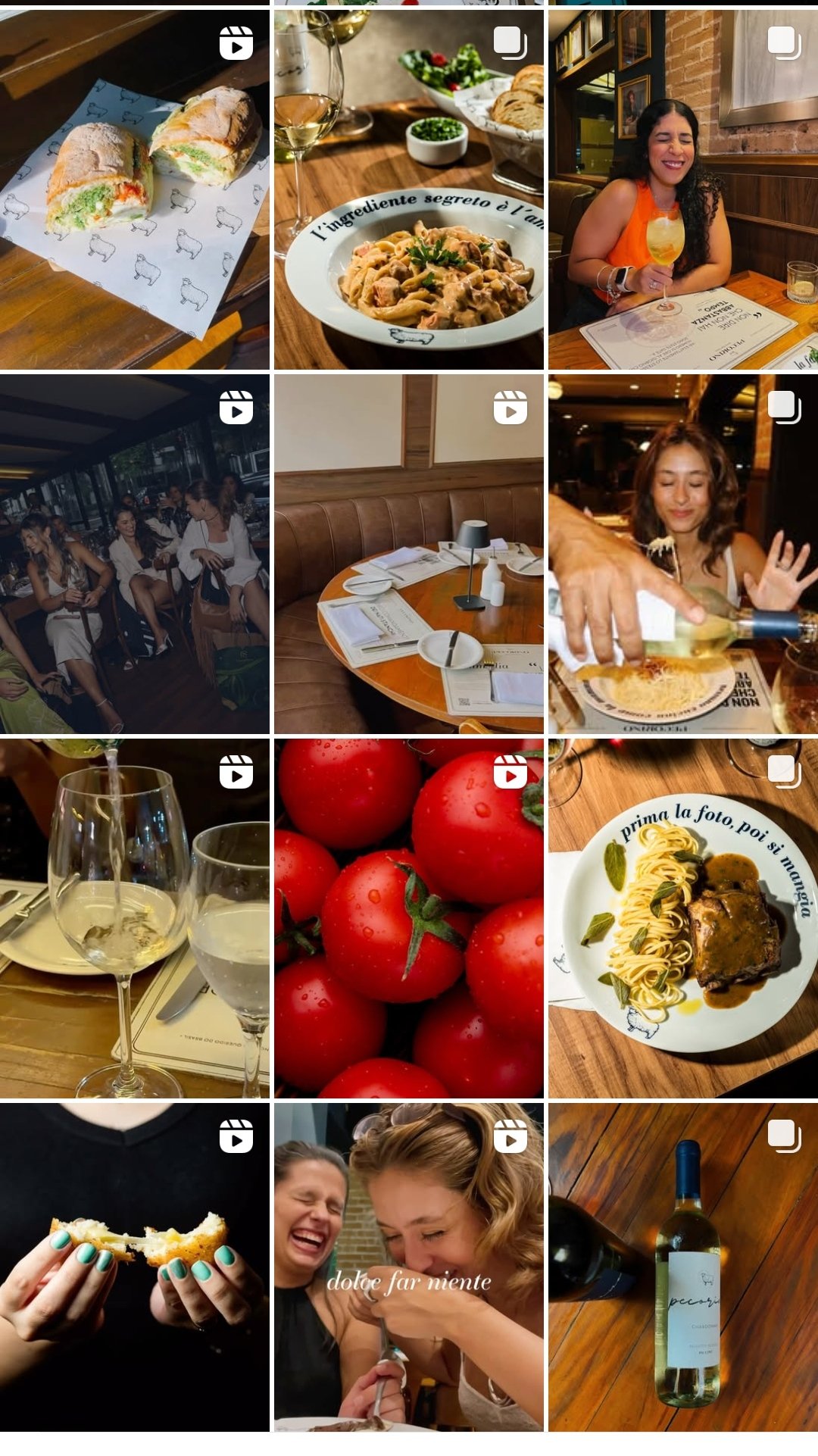The image size is (818, 1456).
Task: Open the Chardonnay wine bottle carousel post
Action: [683, 1267]
